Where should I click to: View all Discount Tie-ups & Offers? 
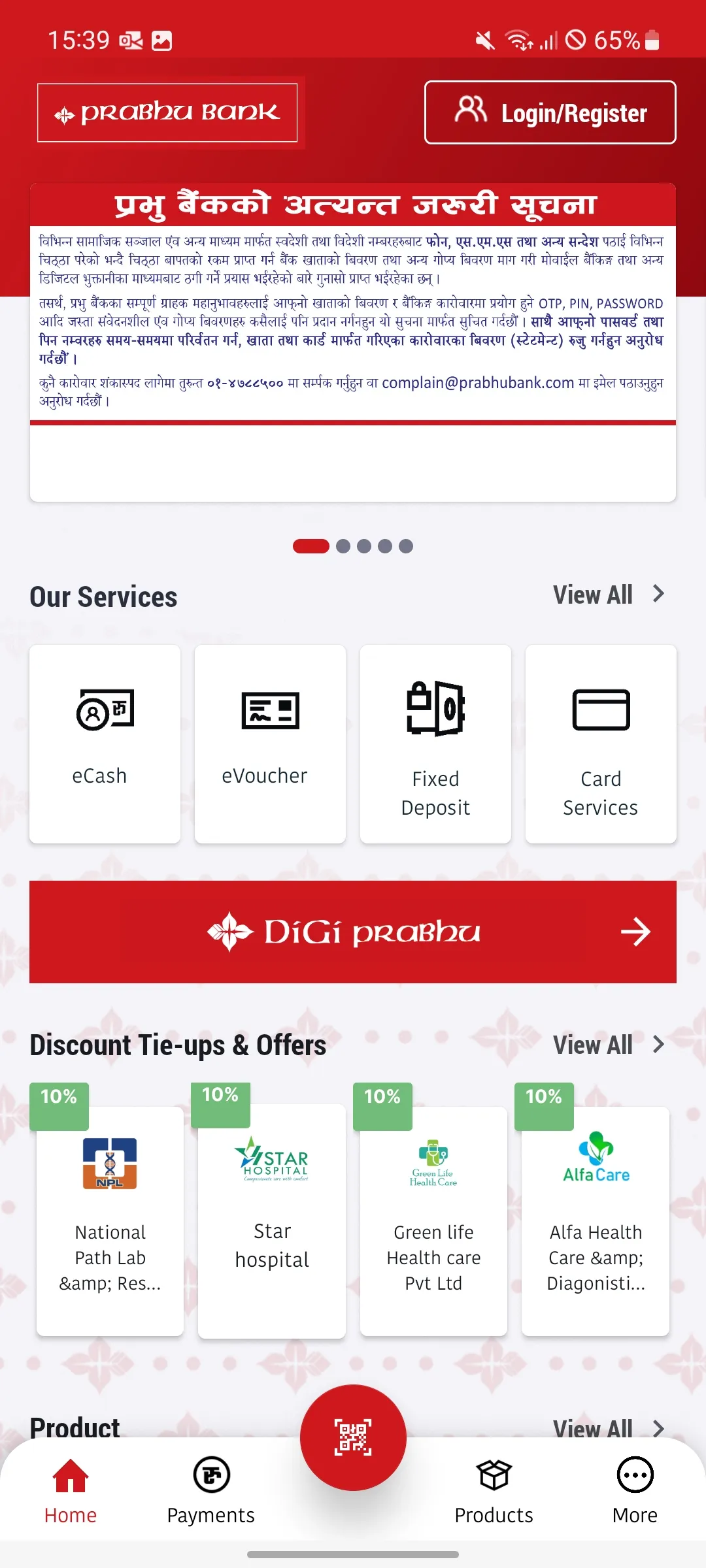coord(608,1045)
